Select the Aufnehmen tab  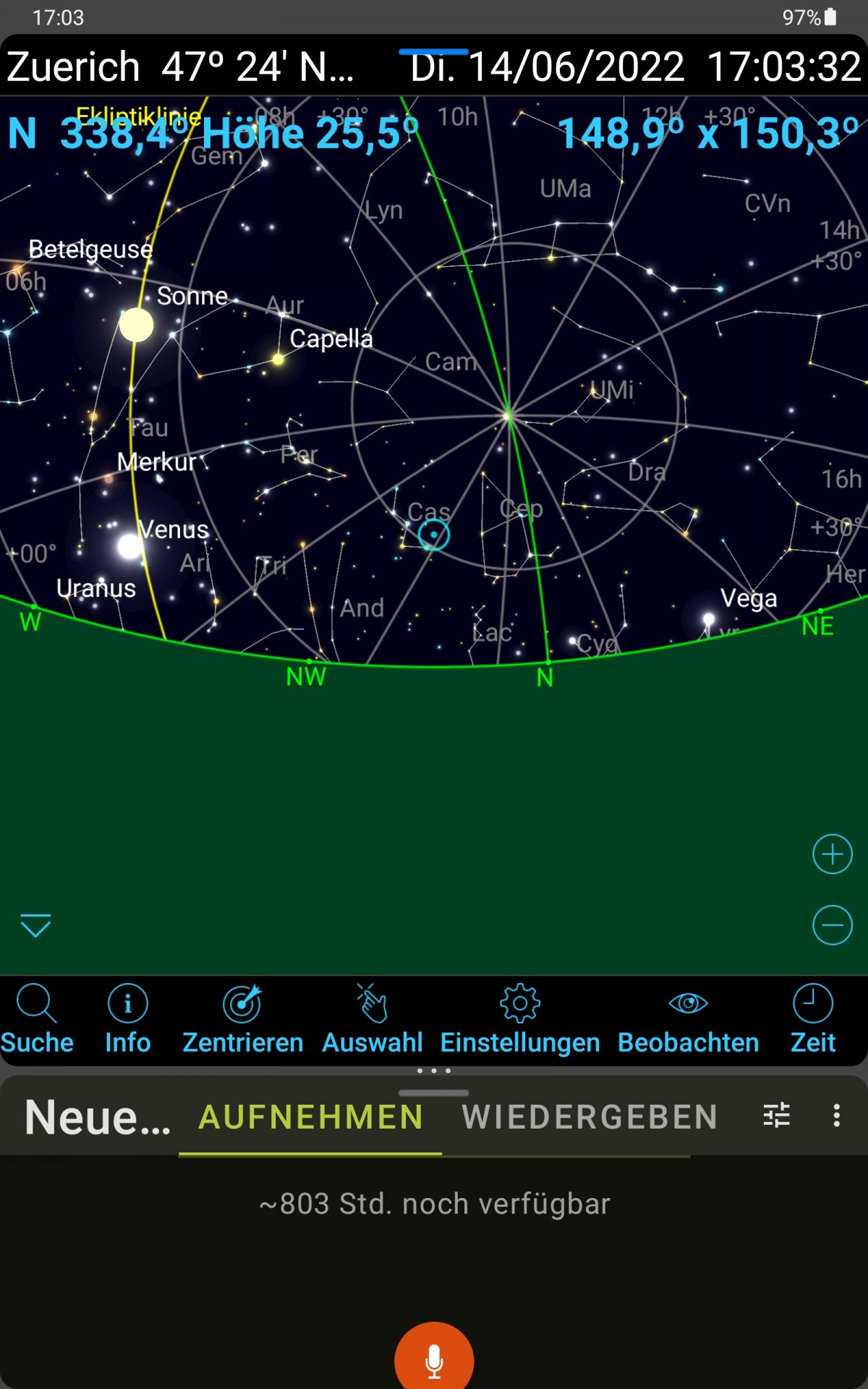point(311,1117)
